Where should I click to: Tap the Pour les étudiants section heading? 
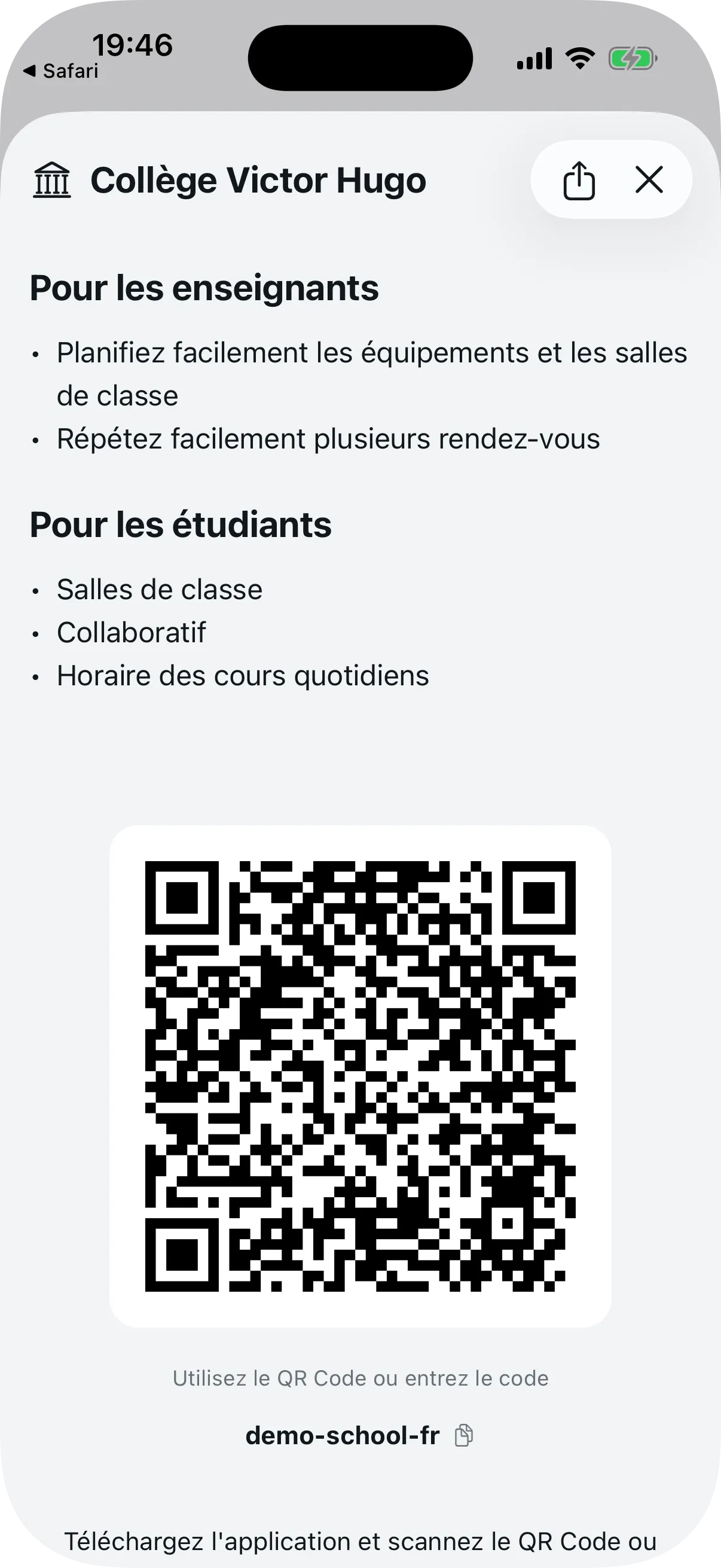pos(181,525)
